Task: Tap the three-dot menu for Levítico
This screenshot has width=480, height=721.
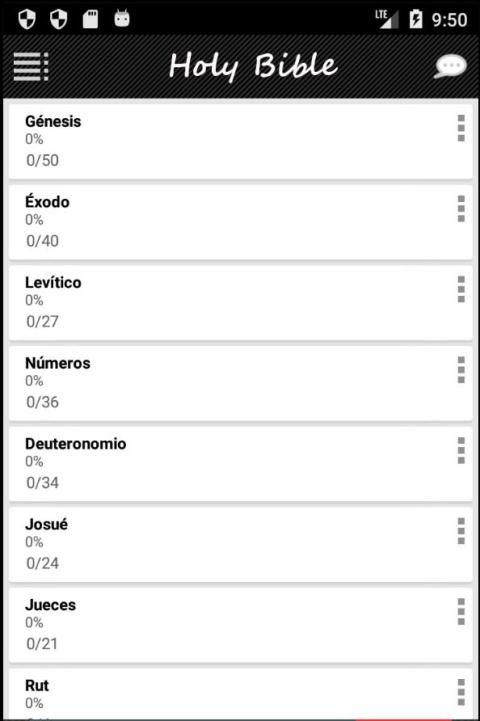Action: tap(461, 289)
